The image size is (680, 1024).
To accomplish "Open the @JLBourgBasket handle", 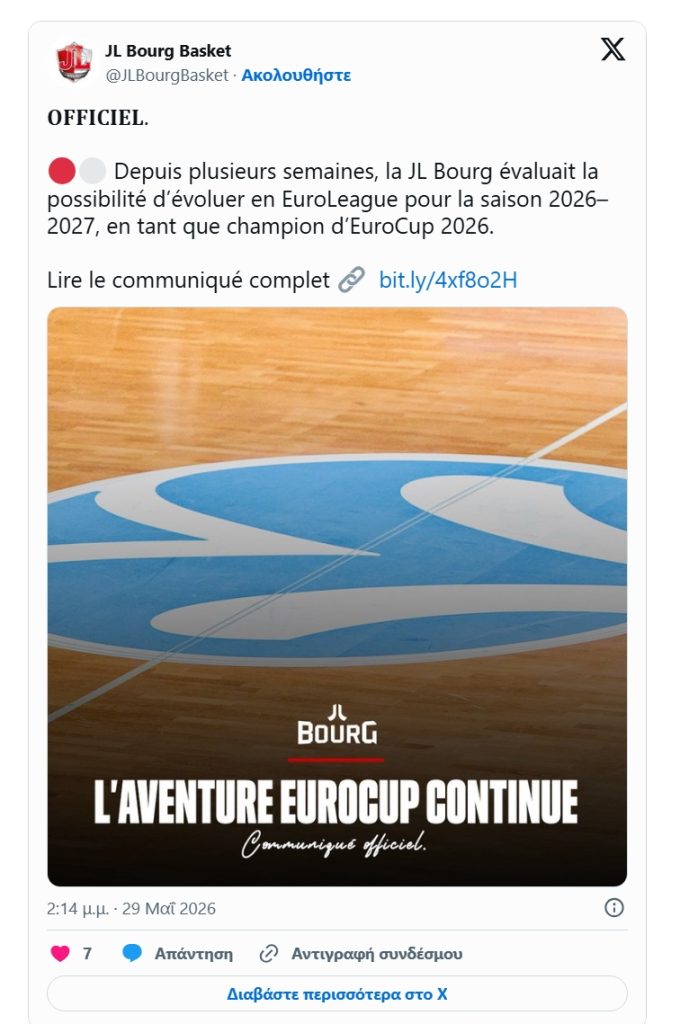I will tap(167, 76).
